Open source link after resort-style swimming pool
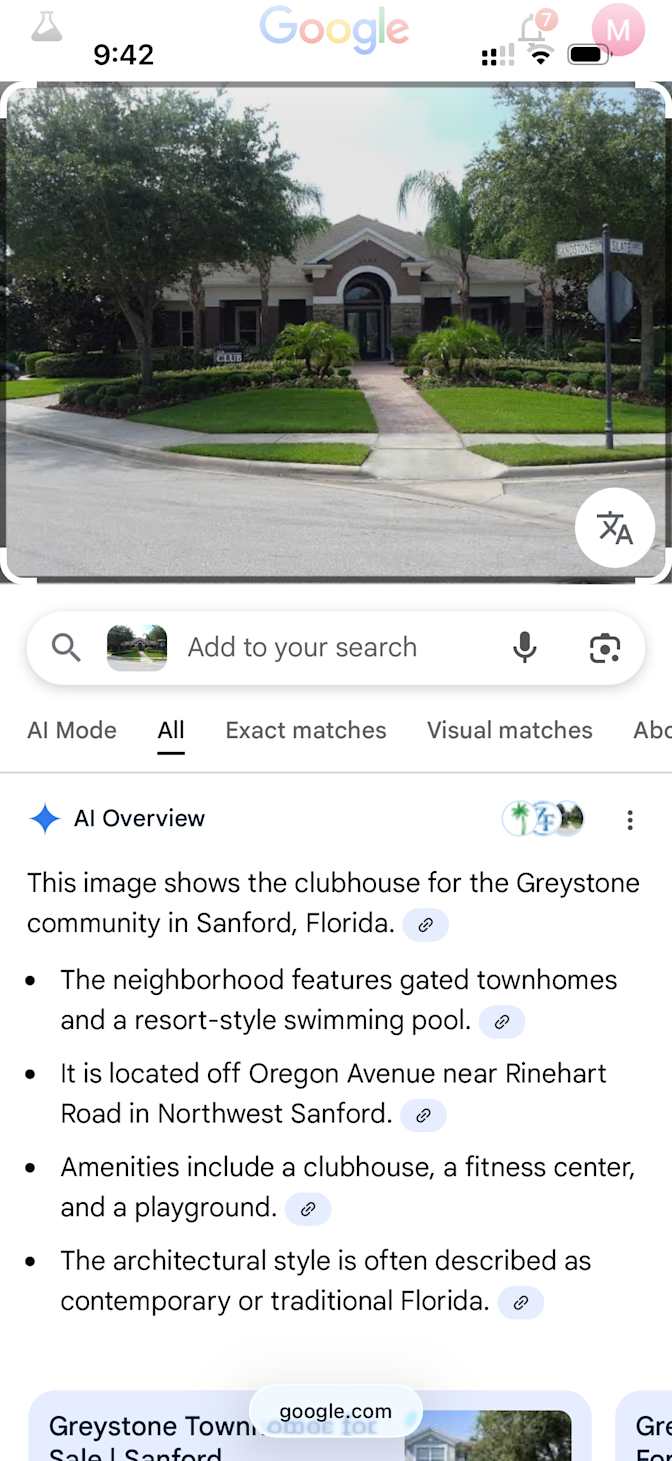Viewport: 672px width, 1461px height. point(502,1022)
